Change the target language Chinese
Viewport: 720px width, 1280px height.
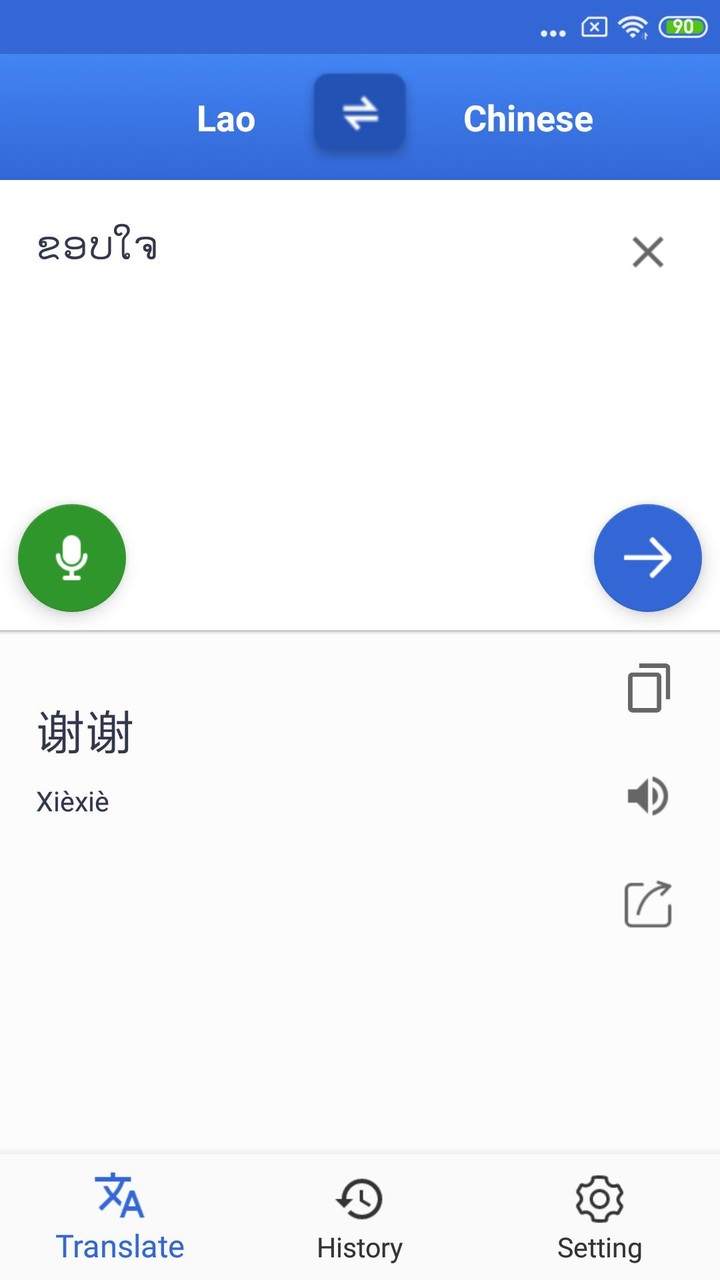pyautogui.click(x=528, y=119)
